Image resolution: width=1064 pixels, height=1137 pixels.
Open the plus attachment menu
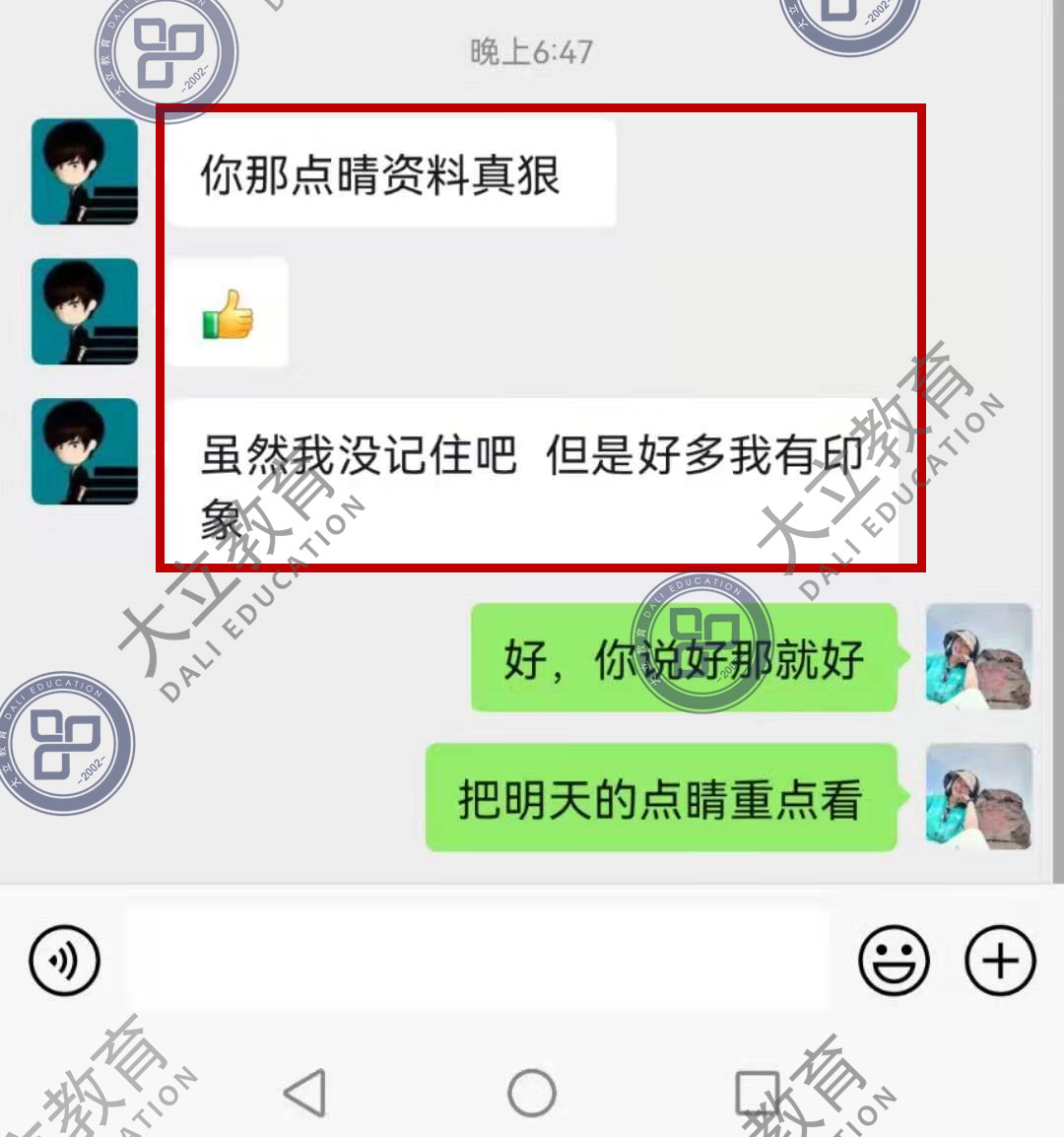tap(1000, 961)
